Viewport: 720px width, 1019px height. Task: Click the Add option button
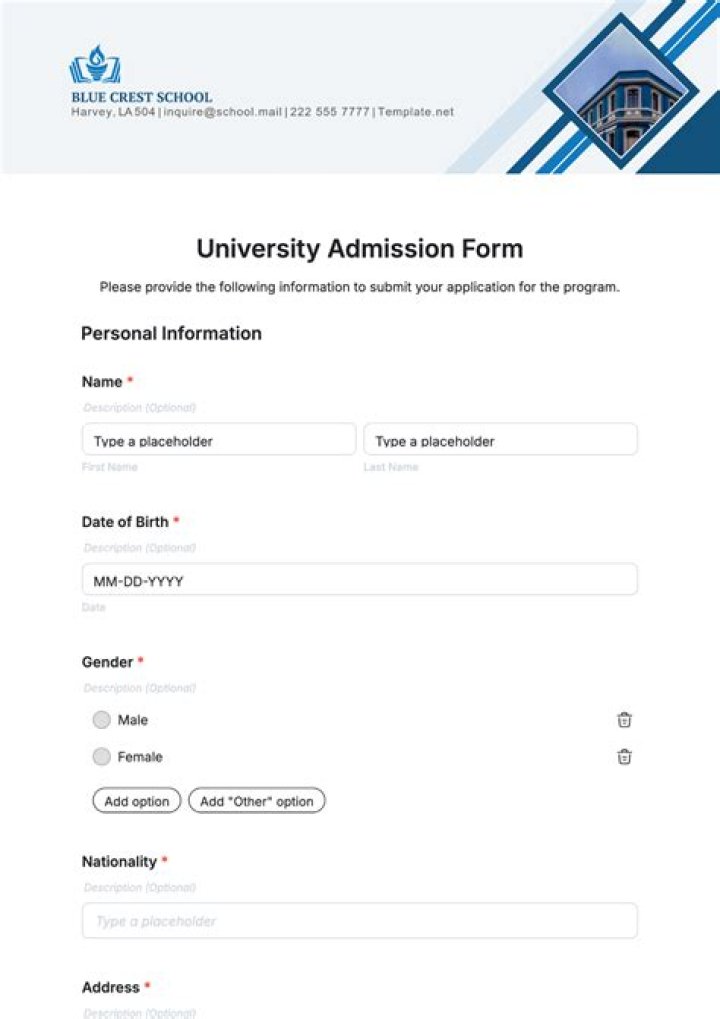136,800
